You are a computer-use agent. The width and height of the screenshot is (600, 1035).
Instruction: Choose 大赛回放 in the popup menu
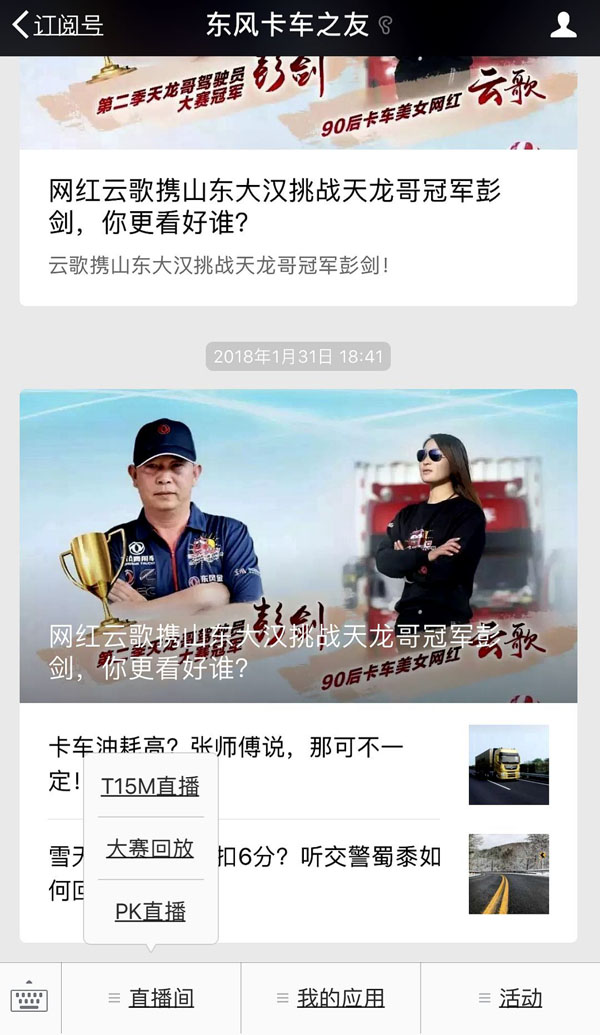pyautogui.click(x=150, y=849)
